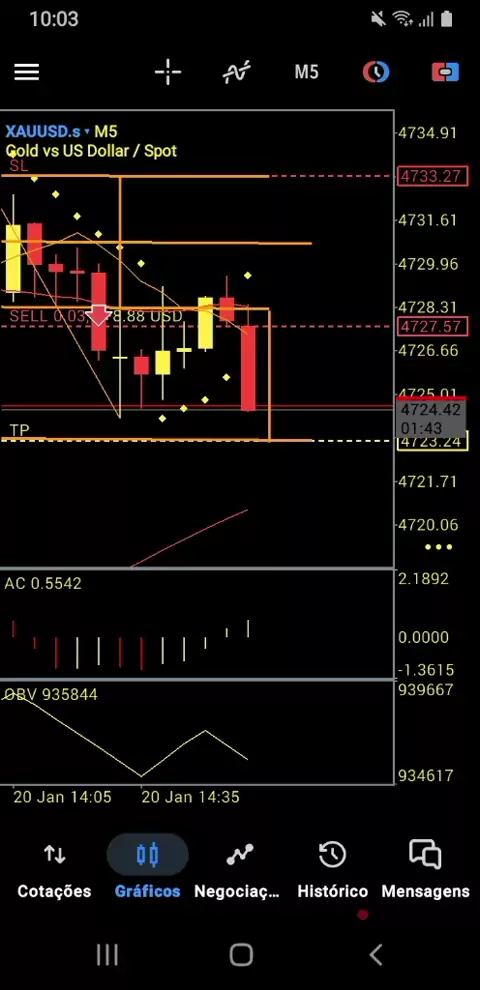
Task: Change the M5 timeframe
Action: [306, 72]
